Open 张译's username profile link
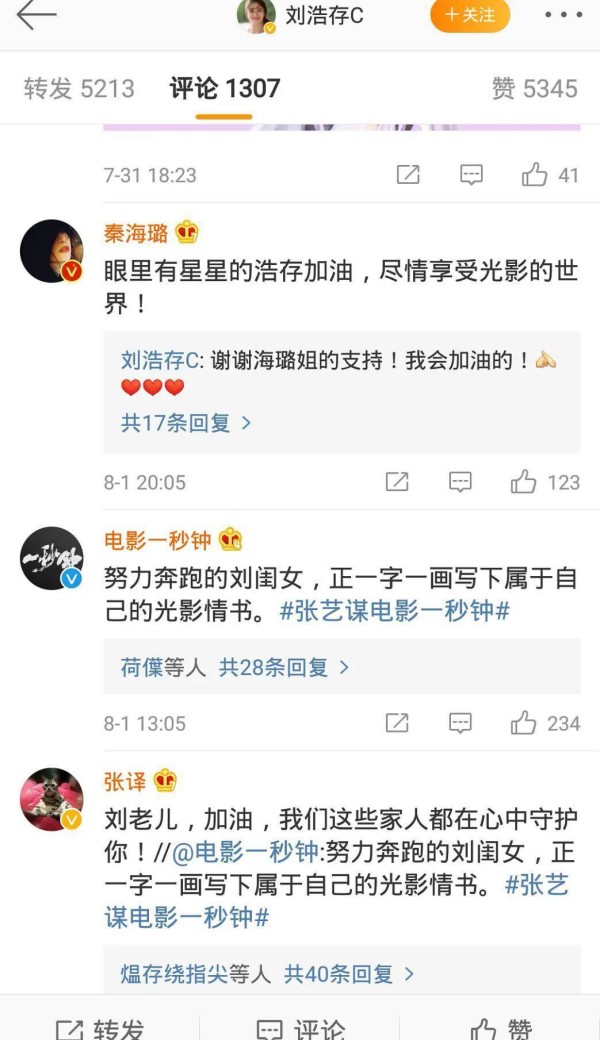600x1040 pixels. 125,781
